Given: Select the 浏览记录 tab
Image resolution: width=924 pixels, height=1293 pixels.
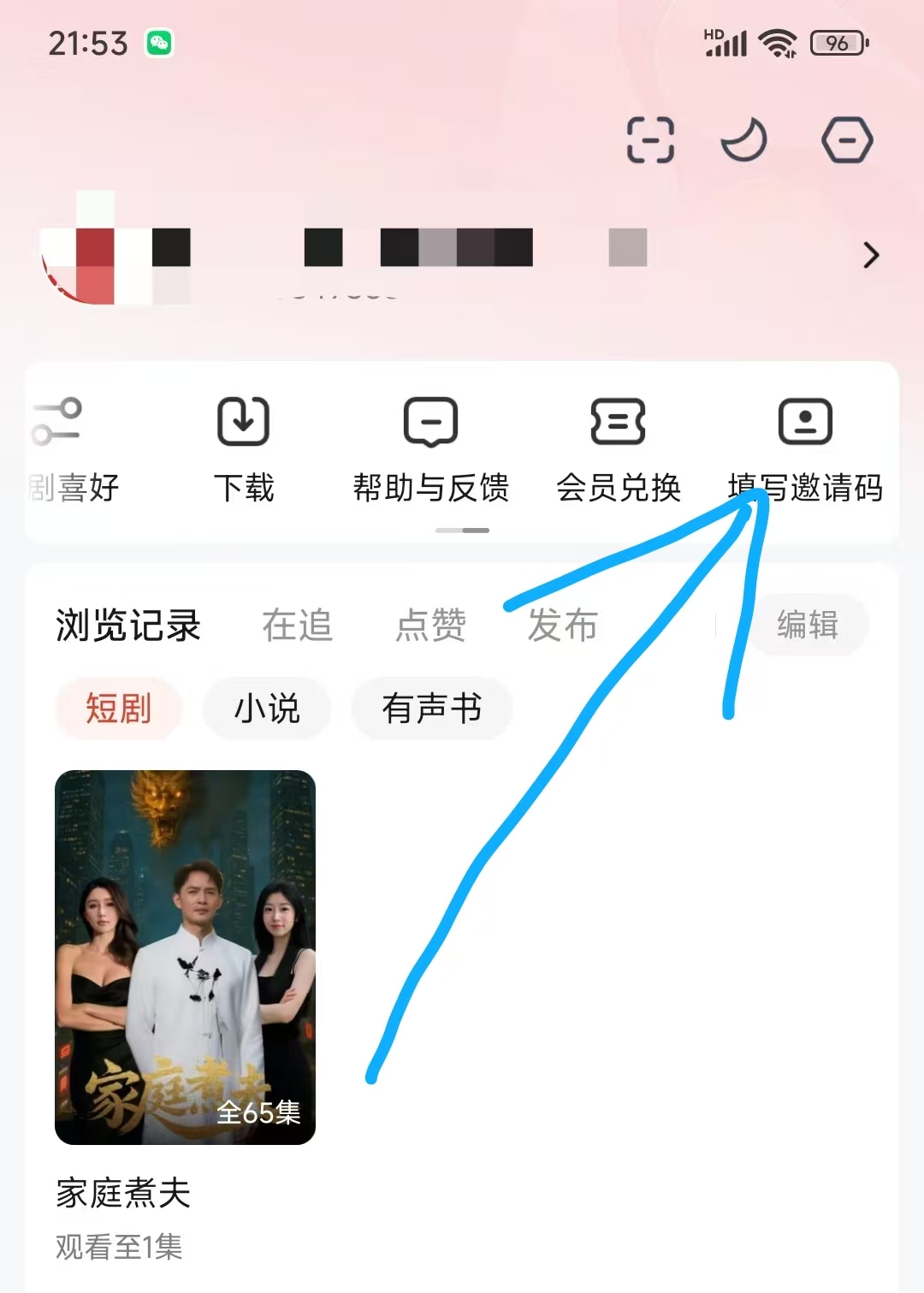Looking at the screenshot, I should 128,625.
